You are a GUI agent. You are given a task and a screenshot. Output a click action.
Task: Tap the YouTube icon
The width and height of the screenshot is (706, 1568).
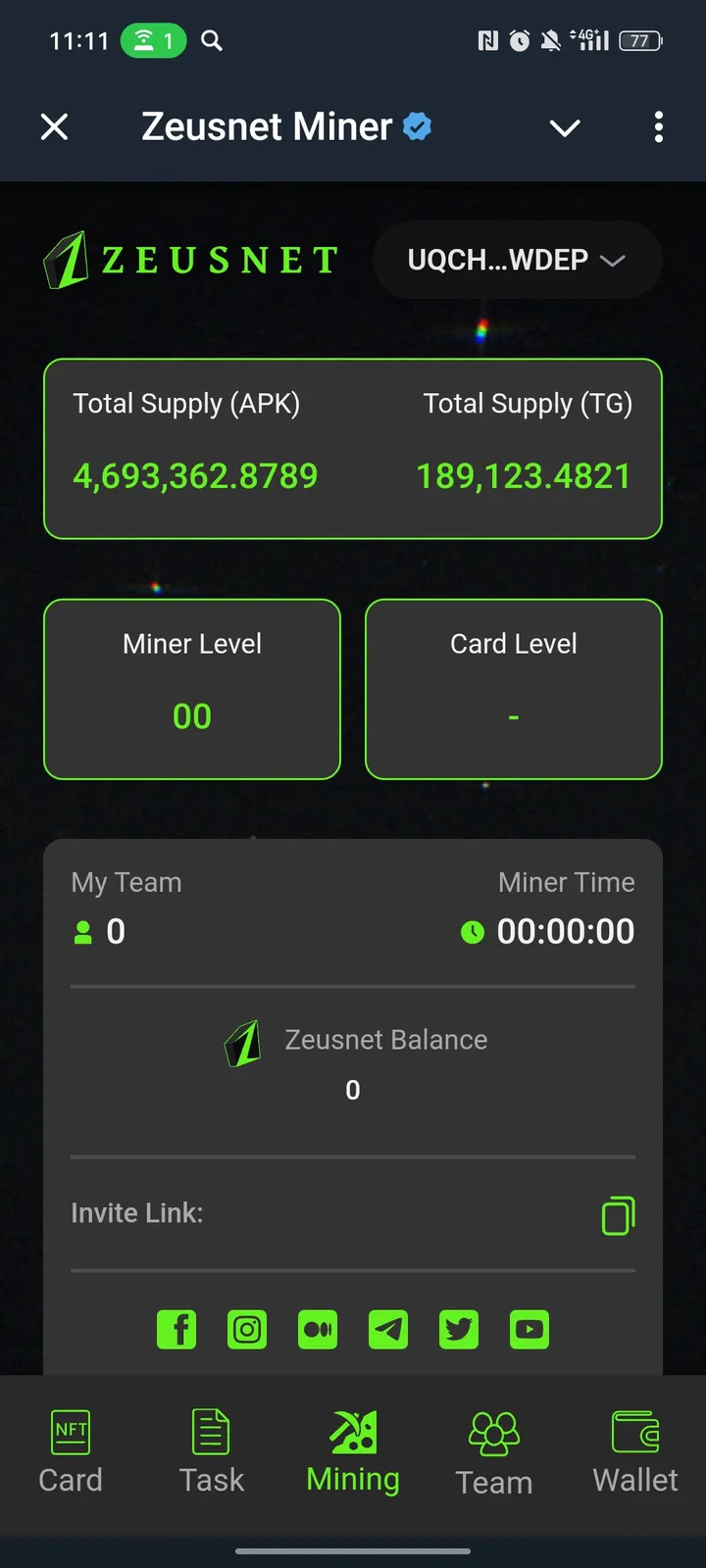pyautogui.click(x=529, y=1329)
